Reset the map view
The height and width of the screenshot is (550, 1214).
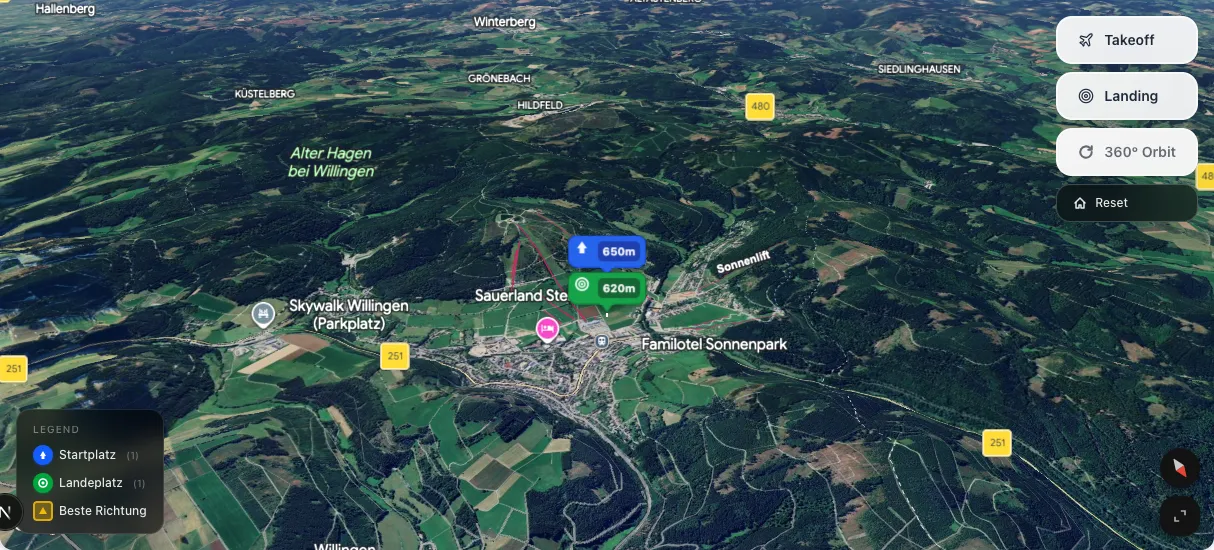(1126, 203)
